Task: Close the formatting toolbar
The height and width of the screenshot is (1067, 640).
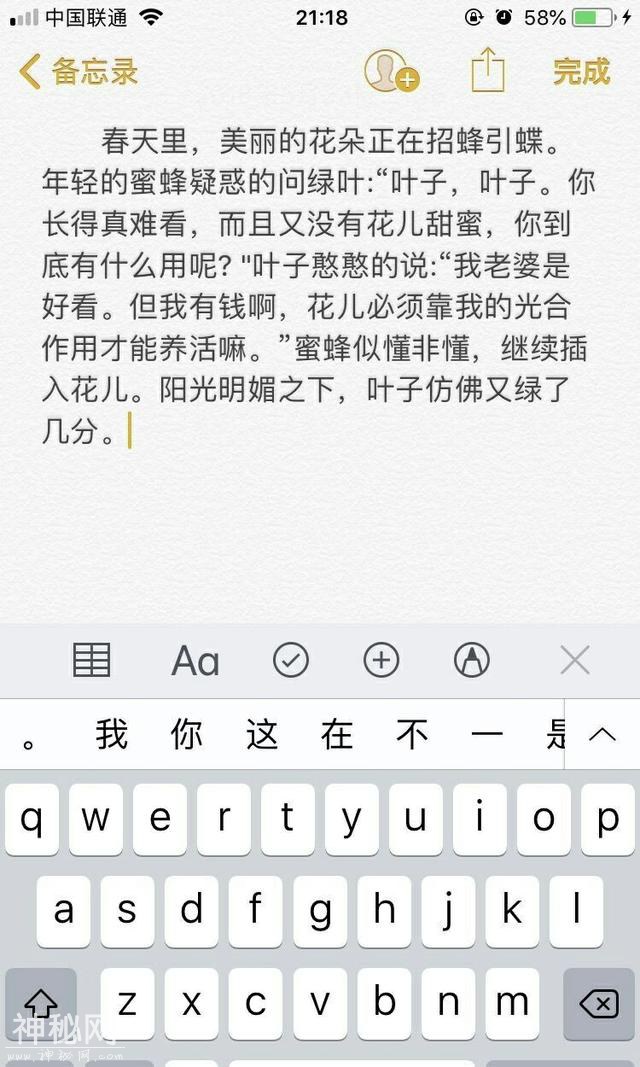Action: point(574,660)
